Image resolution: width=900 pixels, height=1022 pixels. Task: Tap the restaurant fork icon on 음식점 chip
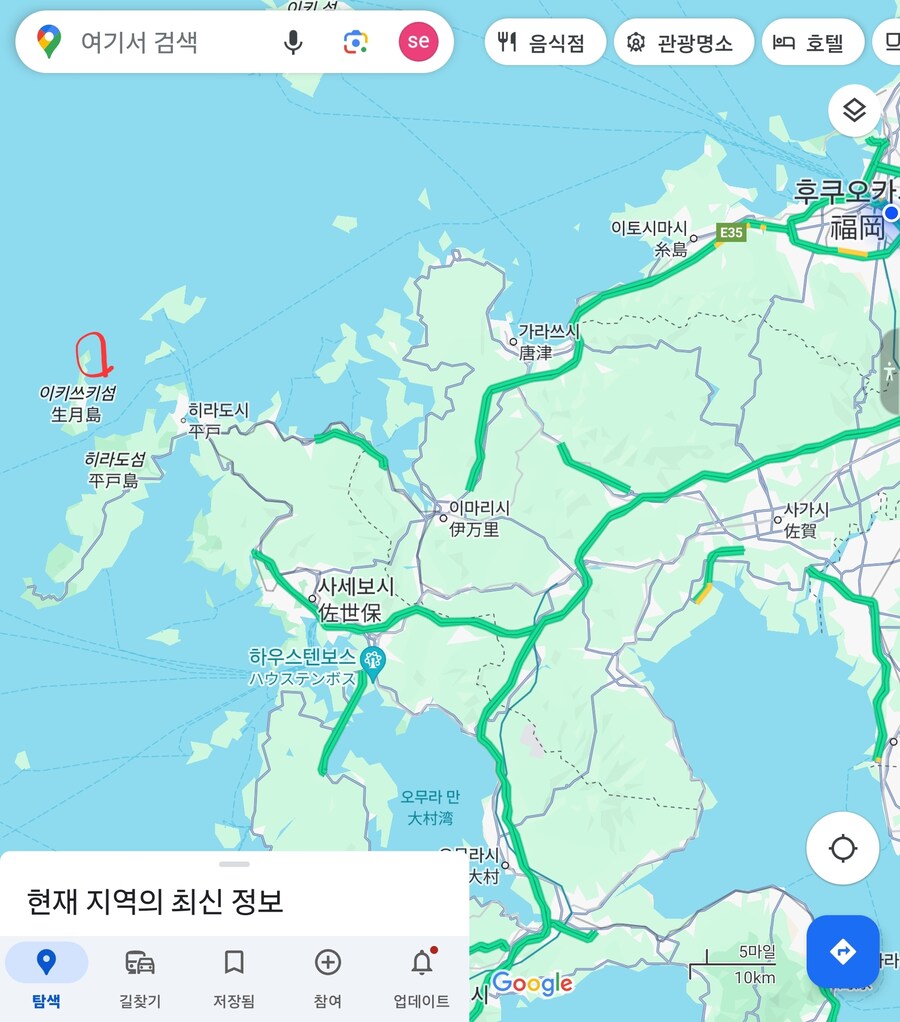click(508, 42)
